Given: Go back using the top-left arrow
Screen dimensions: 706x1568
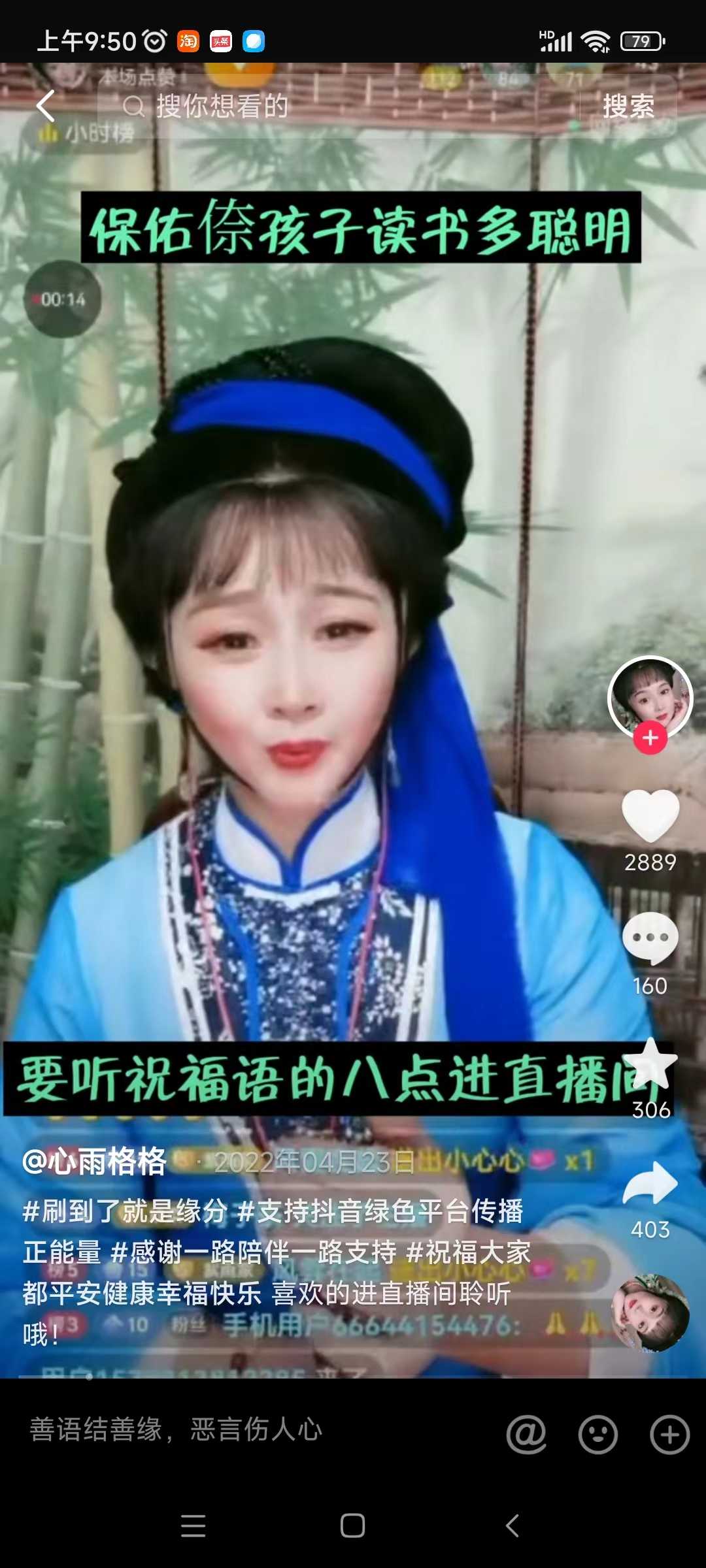Looking at the screenshot, I should 45,106.
